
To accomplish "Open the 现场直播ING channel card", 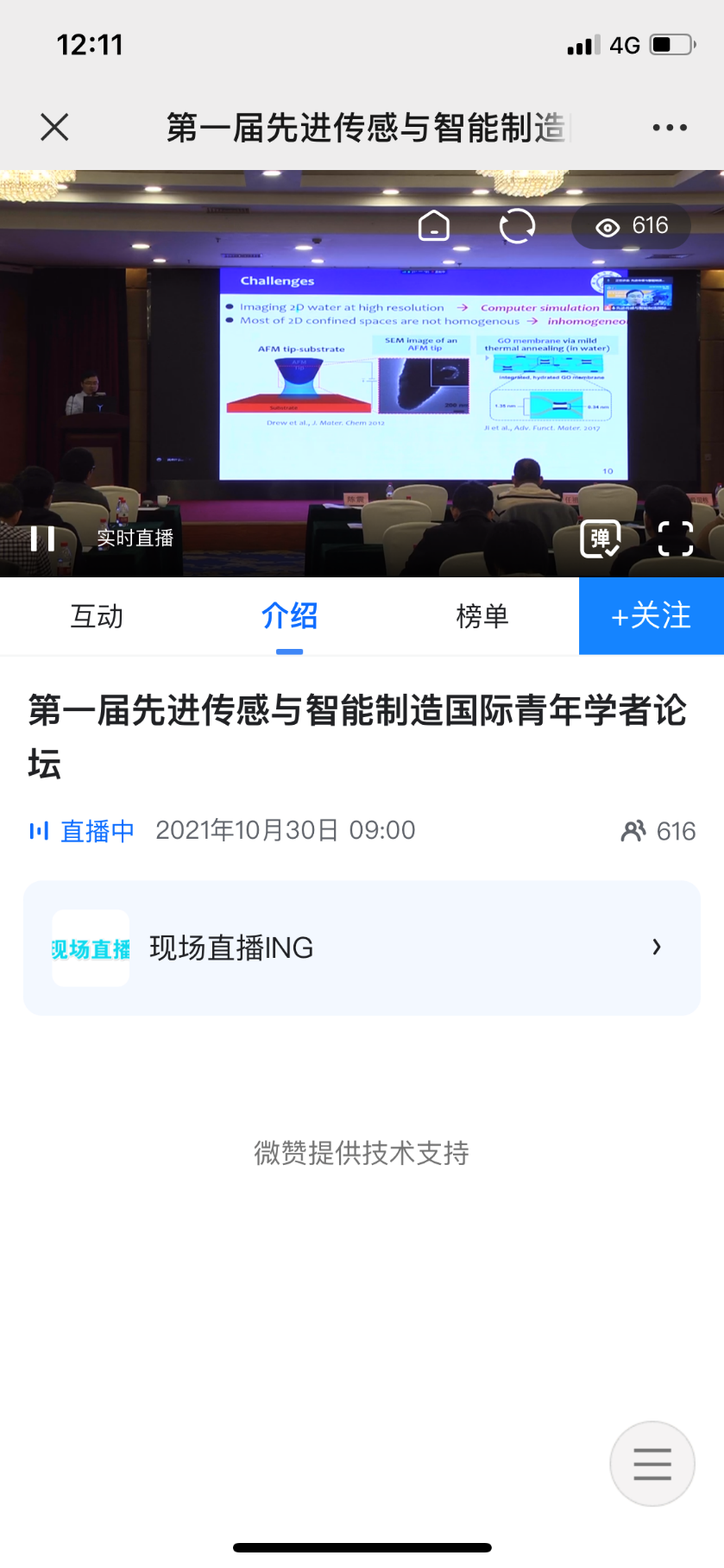I will click(362, 948).
